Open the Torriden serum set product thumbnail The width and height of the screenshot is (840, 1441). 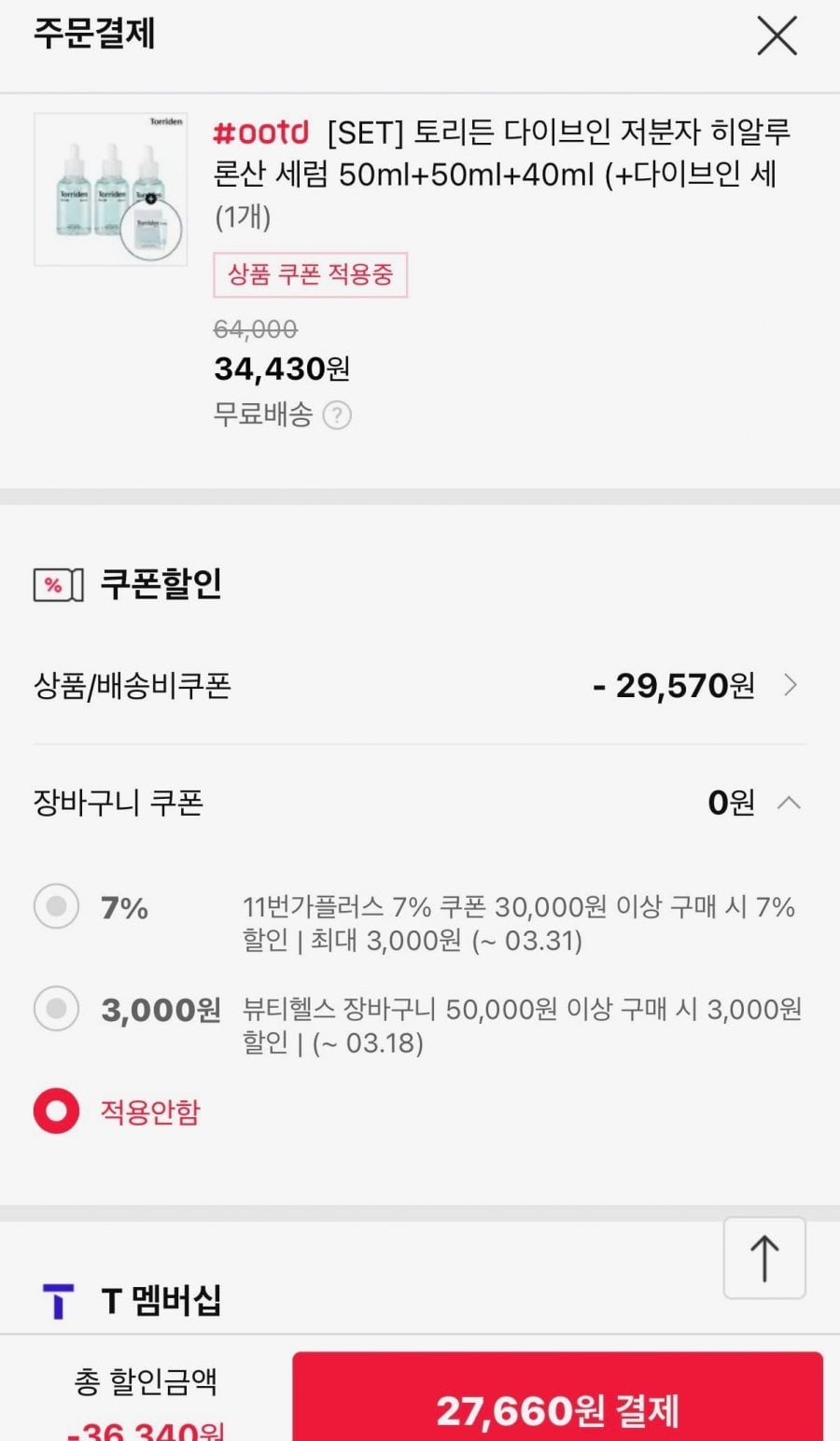click(x=110, y=189)
